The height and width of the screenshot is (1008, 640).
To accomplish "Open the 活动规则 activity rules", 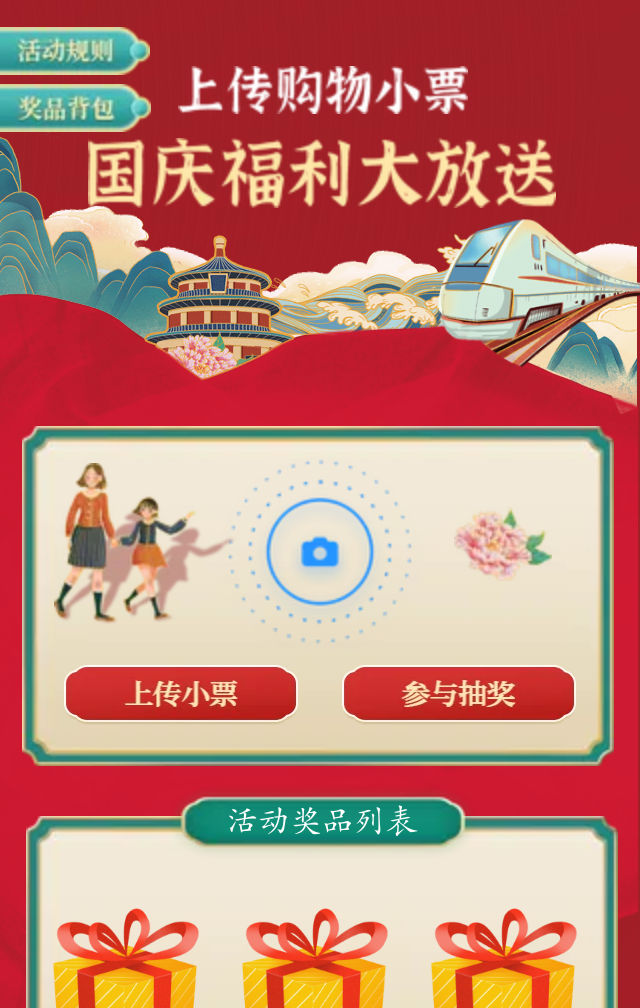I will (68, 51).
